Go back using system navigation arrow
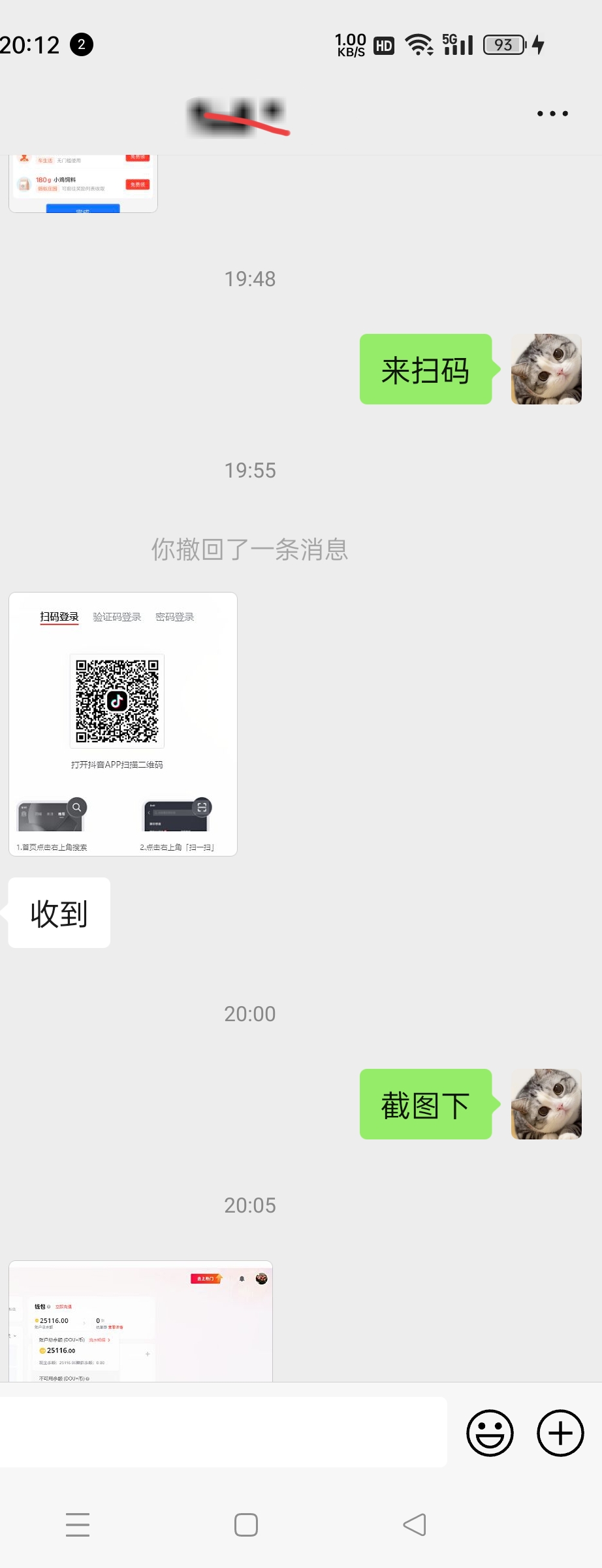Screen dimensions: 602x1568 click(415, 1525)
